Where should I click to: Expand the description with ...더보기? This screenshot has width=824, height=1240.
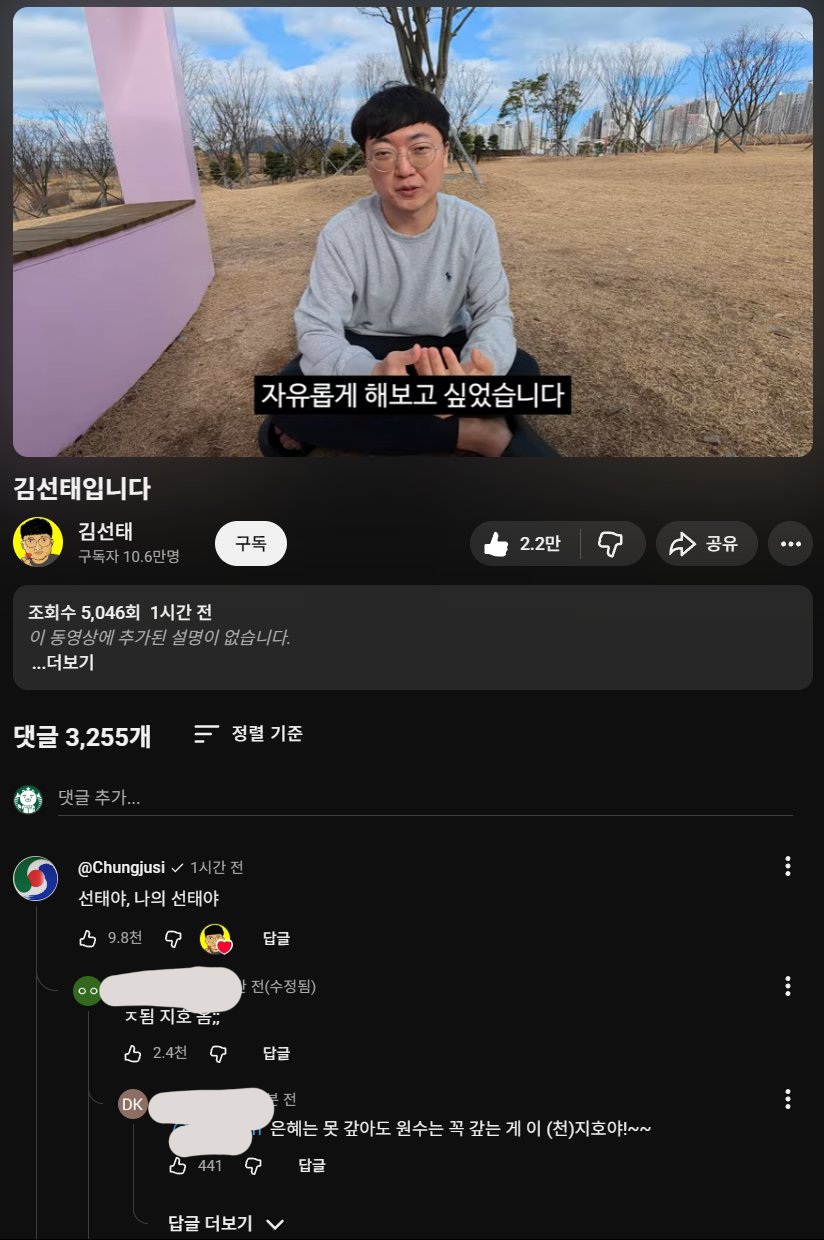62,663
